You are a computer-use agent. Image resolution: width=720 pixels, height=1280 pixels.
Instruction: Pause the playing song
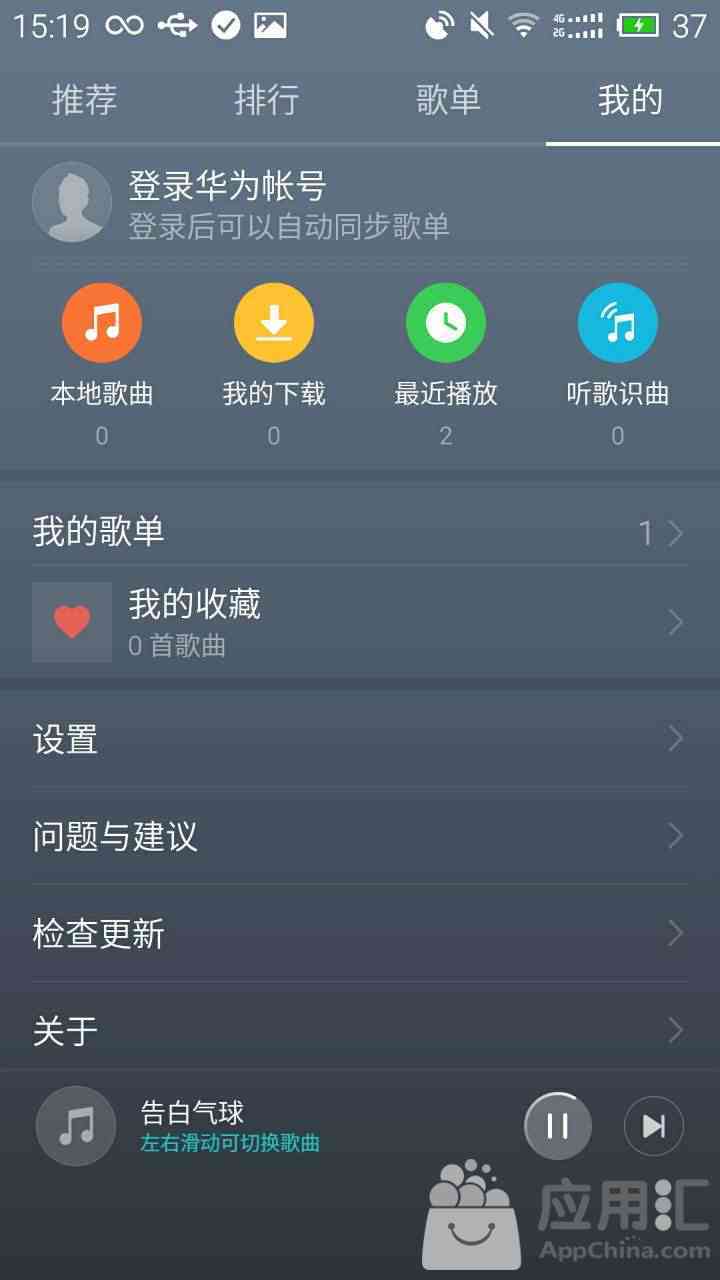pyautogui.click(x=558, y=1126)
